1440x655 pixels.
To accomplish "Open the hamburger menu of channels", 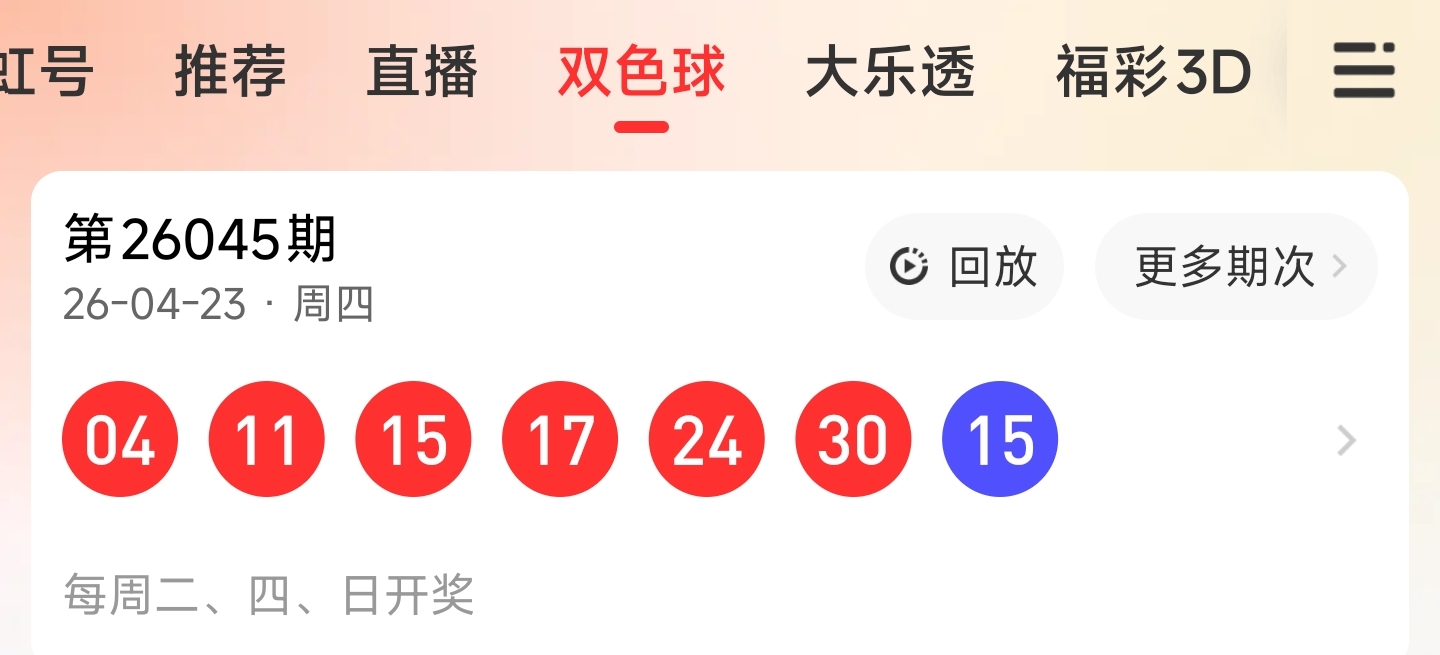I will (x=1364, y=70).
